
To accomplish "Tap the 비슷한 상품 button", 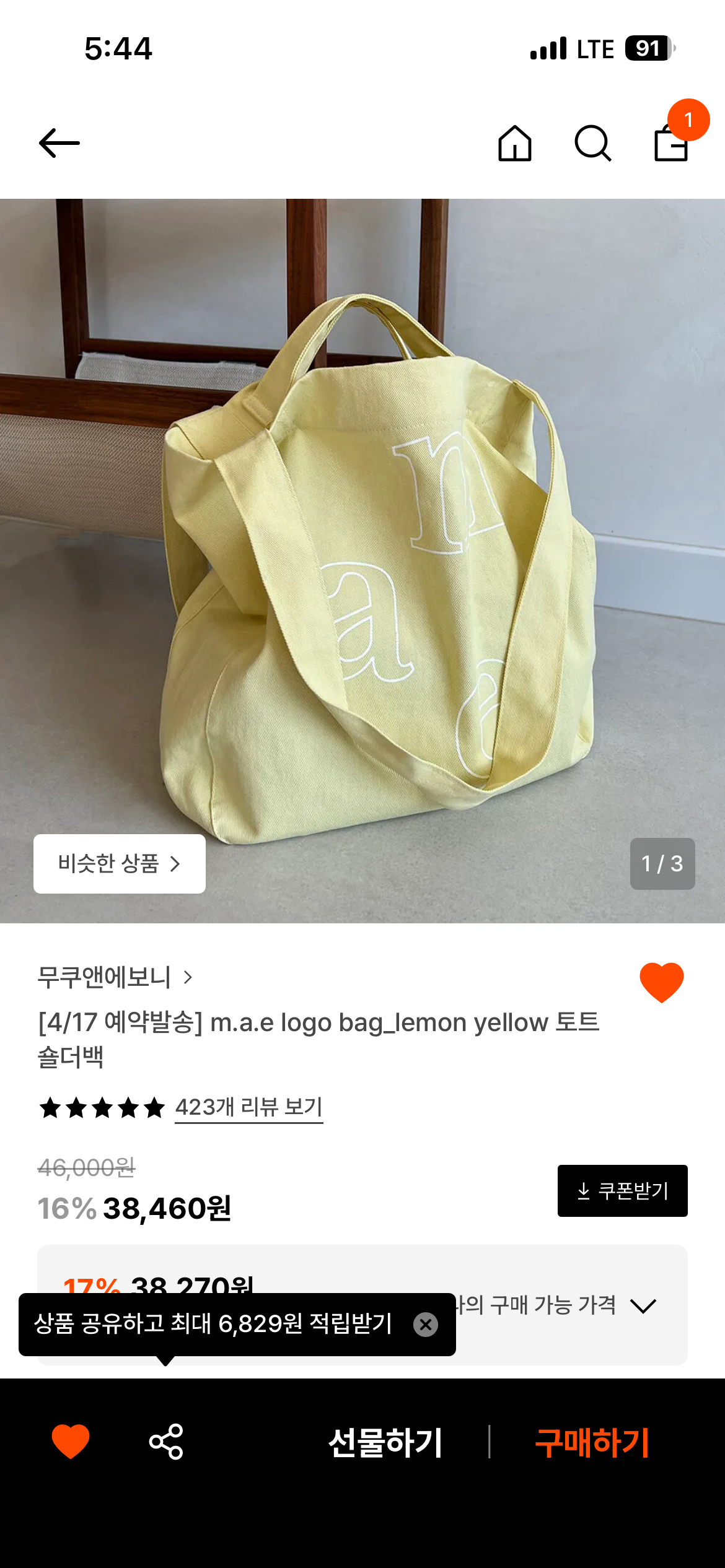I will click(119, 863).
